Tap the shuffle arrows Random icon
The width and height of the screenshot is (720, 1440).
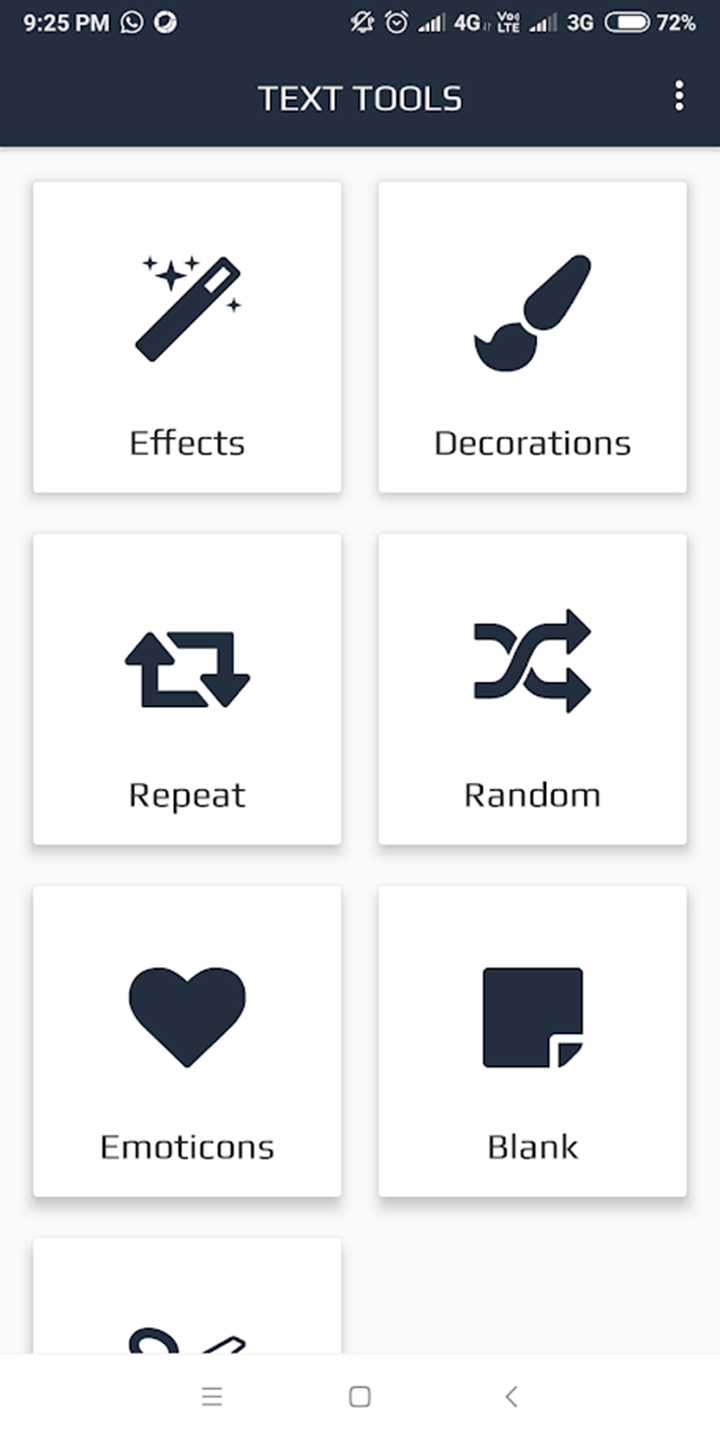click(532, 660)
